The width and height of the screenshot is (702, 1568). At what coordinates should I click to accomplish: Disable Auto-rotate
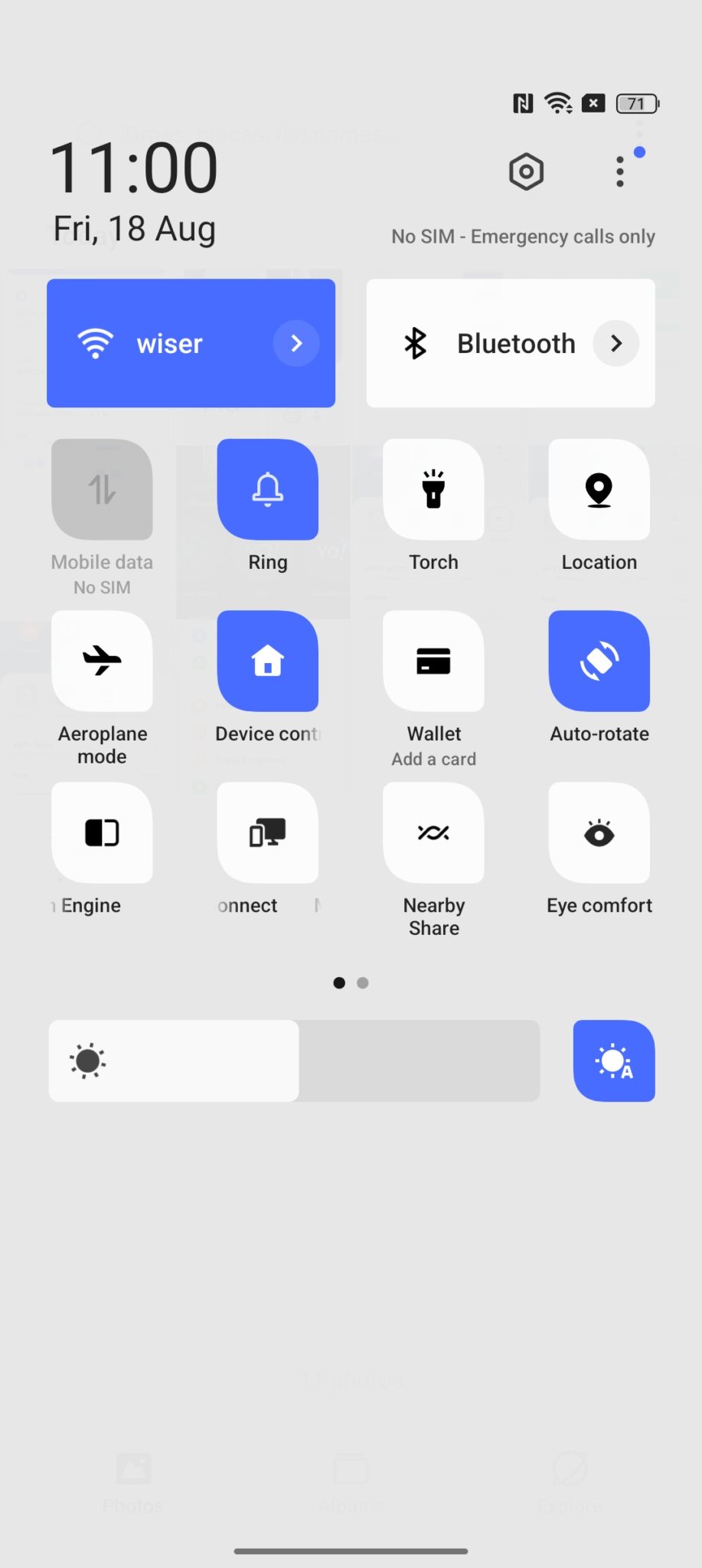click(x=599, y=661)
